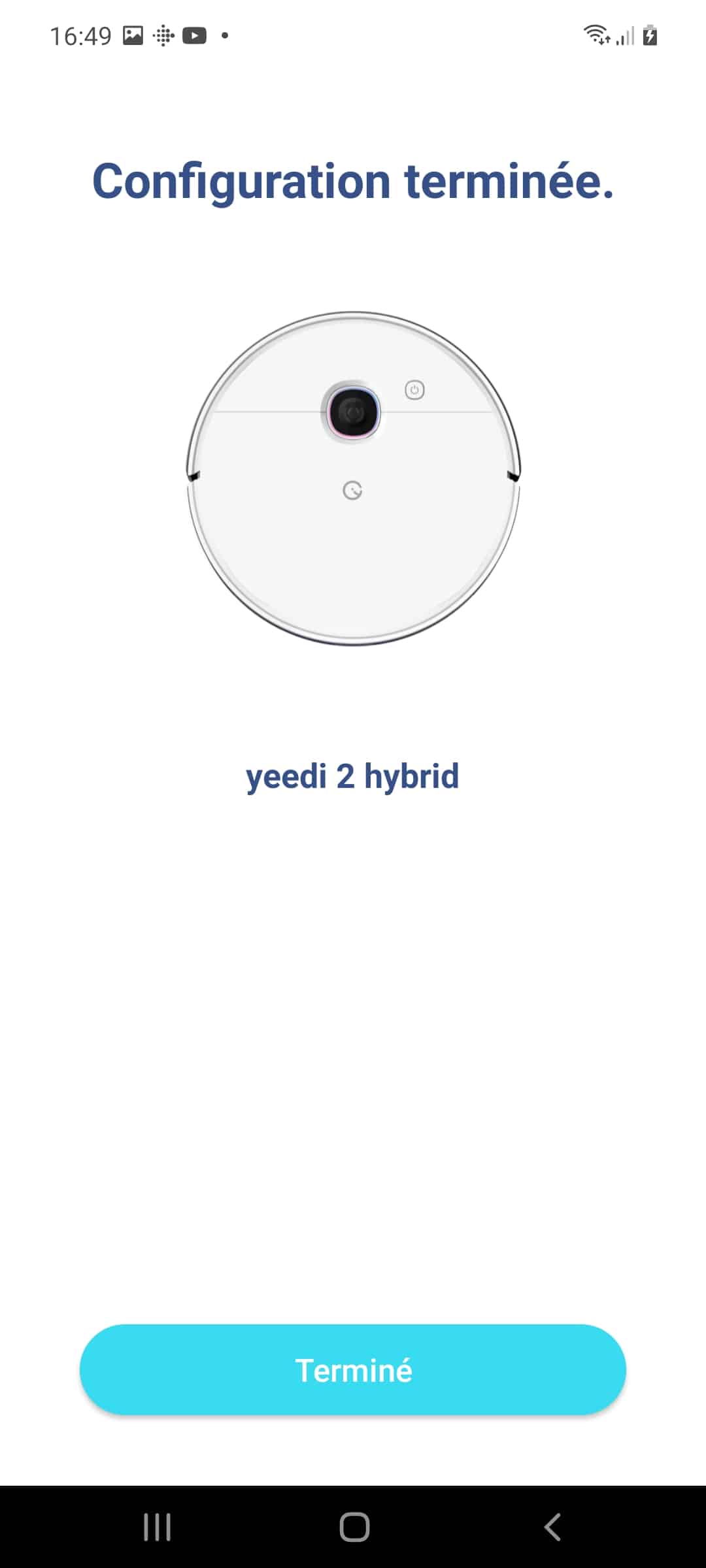This screenshot has width=706, height=1568.
Task: Open the recent apps overview
Action: [x=157, y=1527]
